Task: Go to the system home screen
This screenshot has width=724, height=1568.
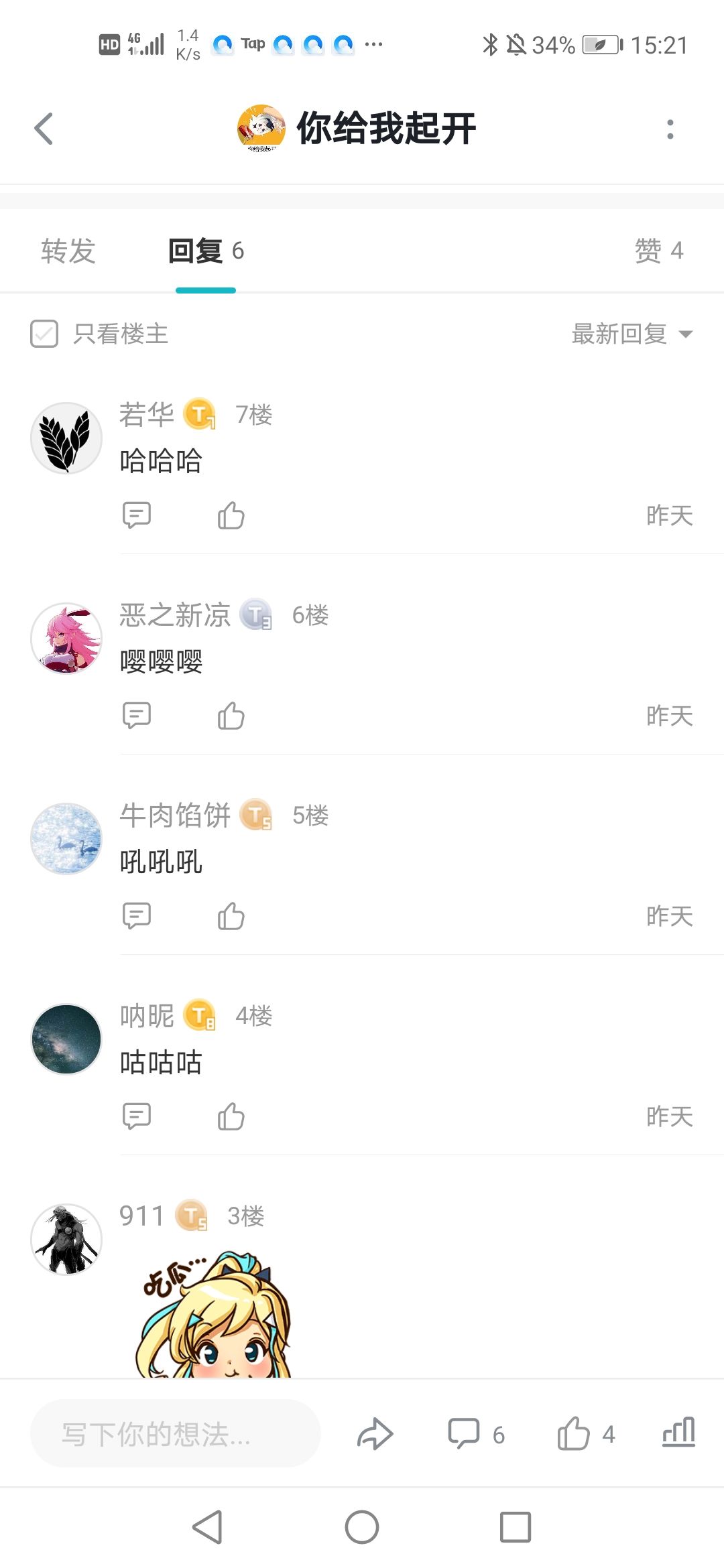Action: click(x=362, y=1527)
